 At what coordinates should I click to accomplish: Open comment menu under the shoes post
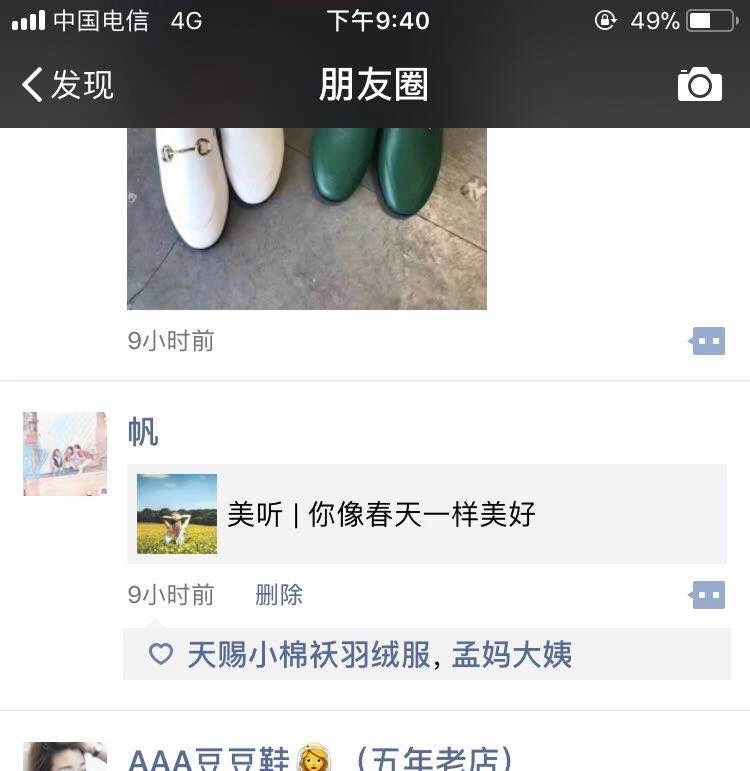707,342
